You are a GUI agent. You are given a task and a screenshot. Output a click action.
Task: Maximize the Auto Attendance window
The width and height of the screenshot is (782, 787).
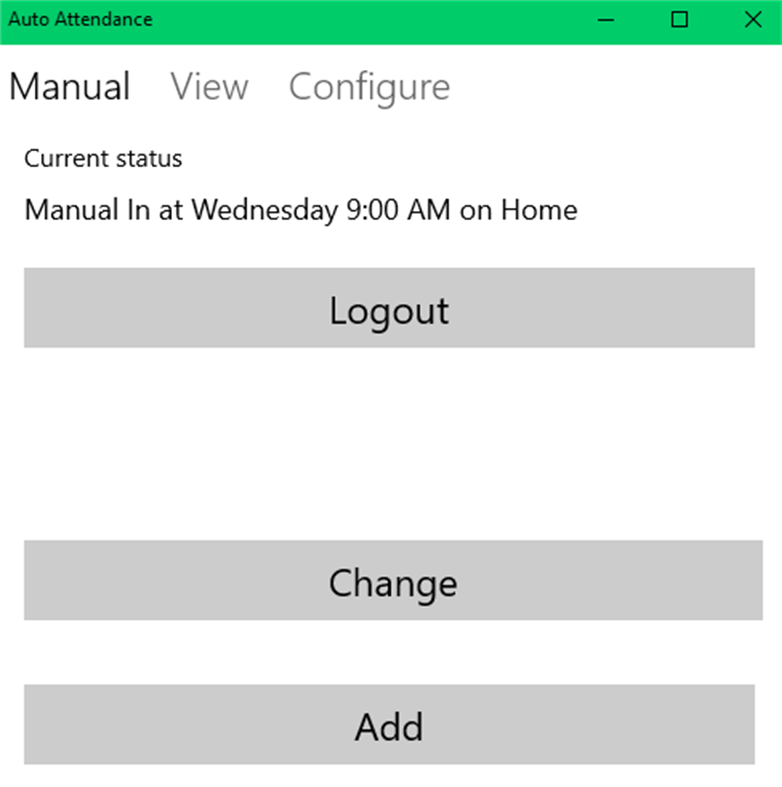(x=679, y=20)
